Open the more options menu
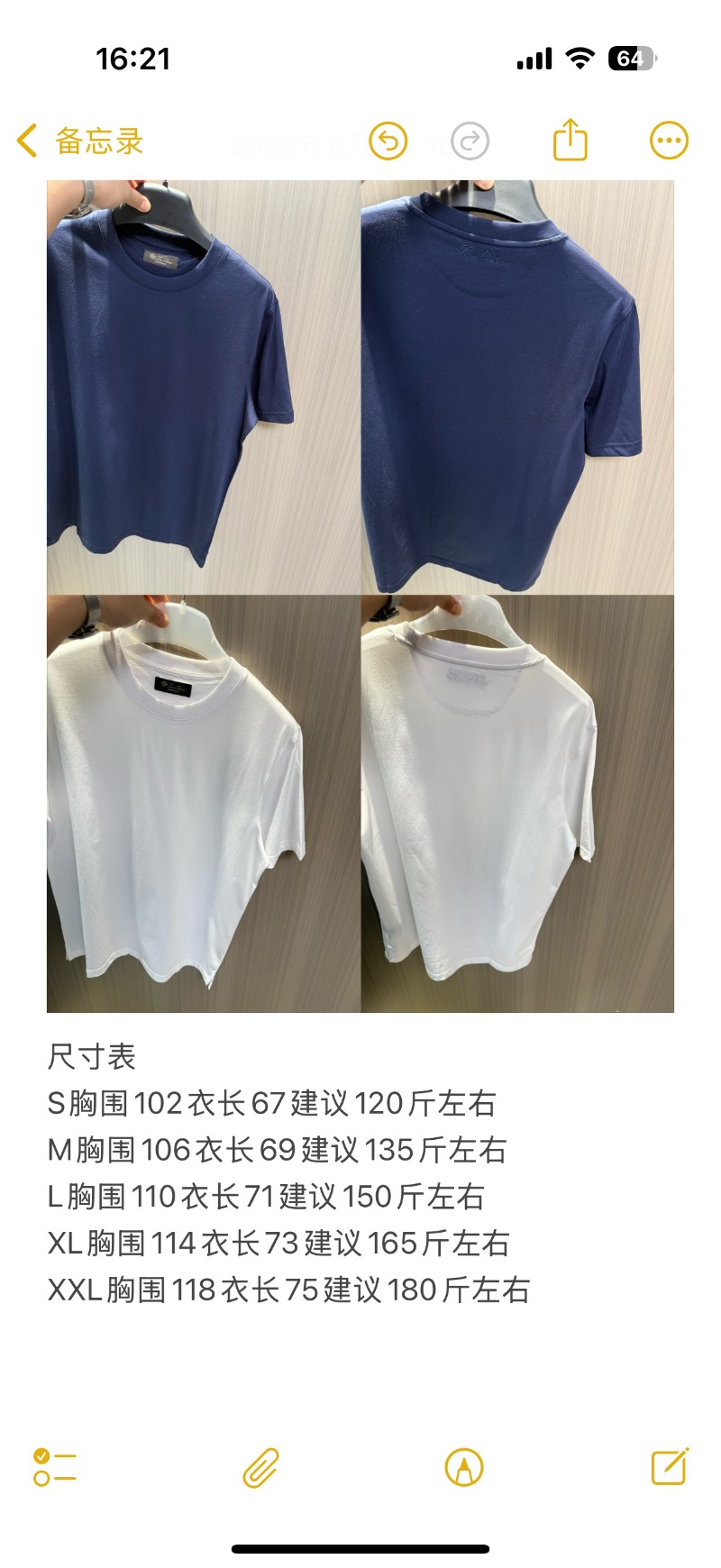The height and width of the screenshot is (1568, 721). (669, 141)
